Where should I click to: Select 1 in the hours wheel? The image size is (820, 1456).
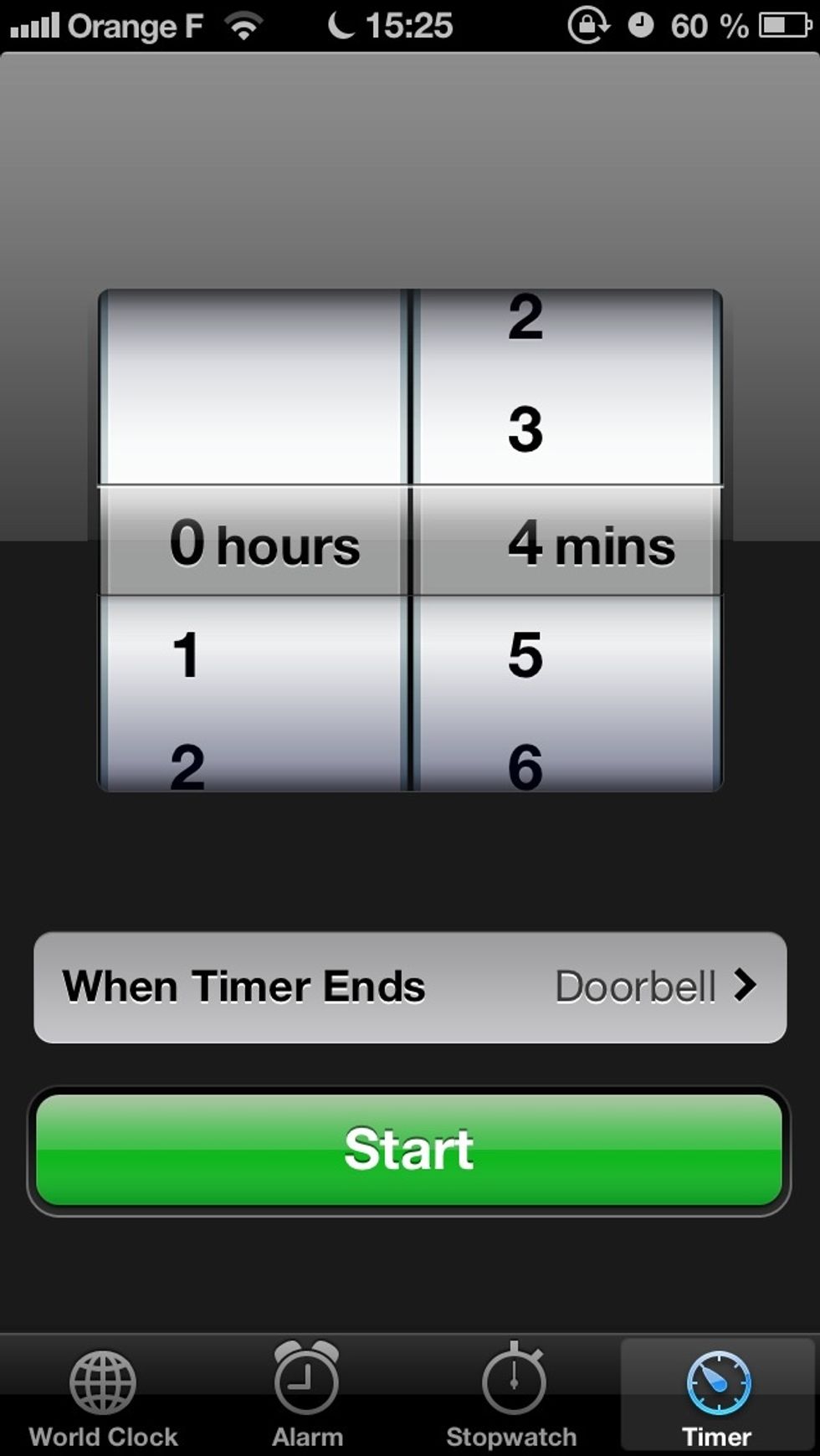186,654
